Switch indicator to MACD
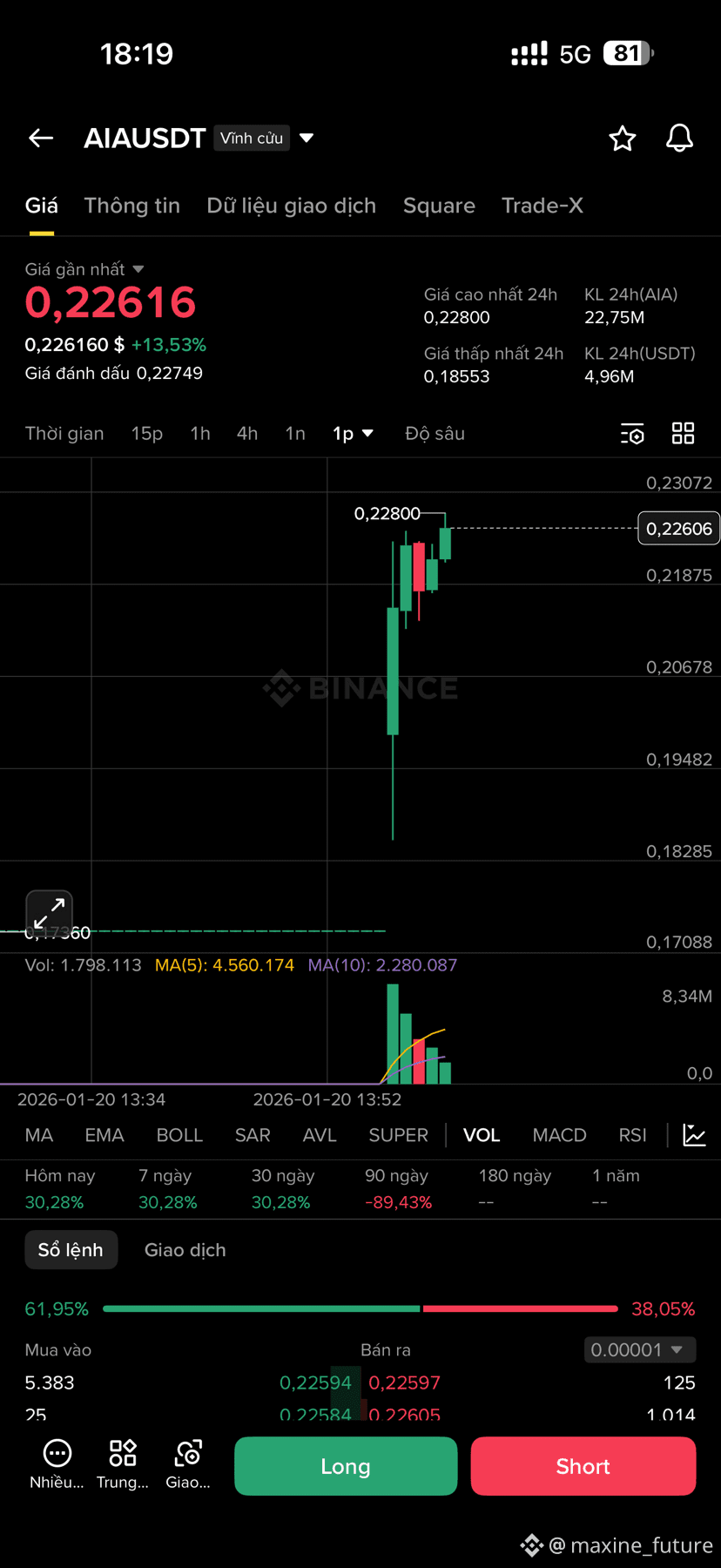The image size is (721, 1568). pos(559,1135)
